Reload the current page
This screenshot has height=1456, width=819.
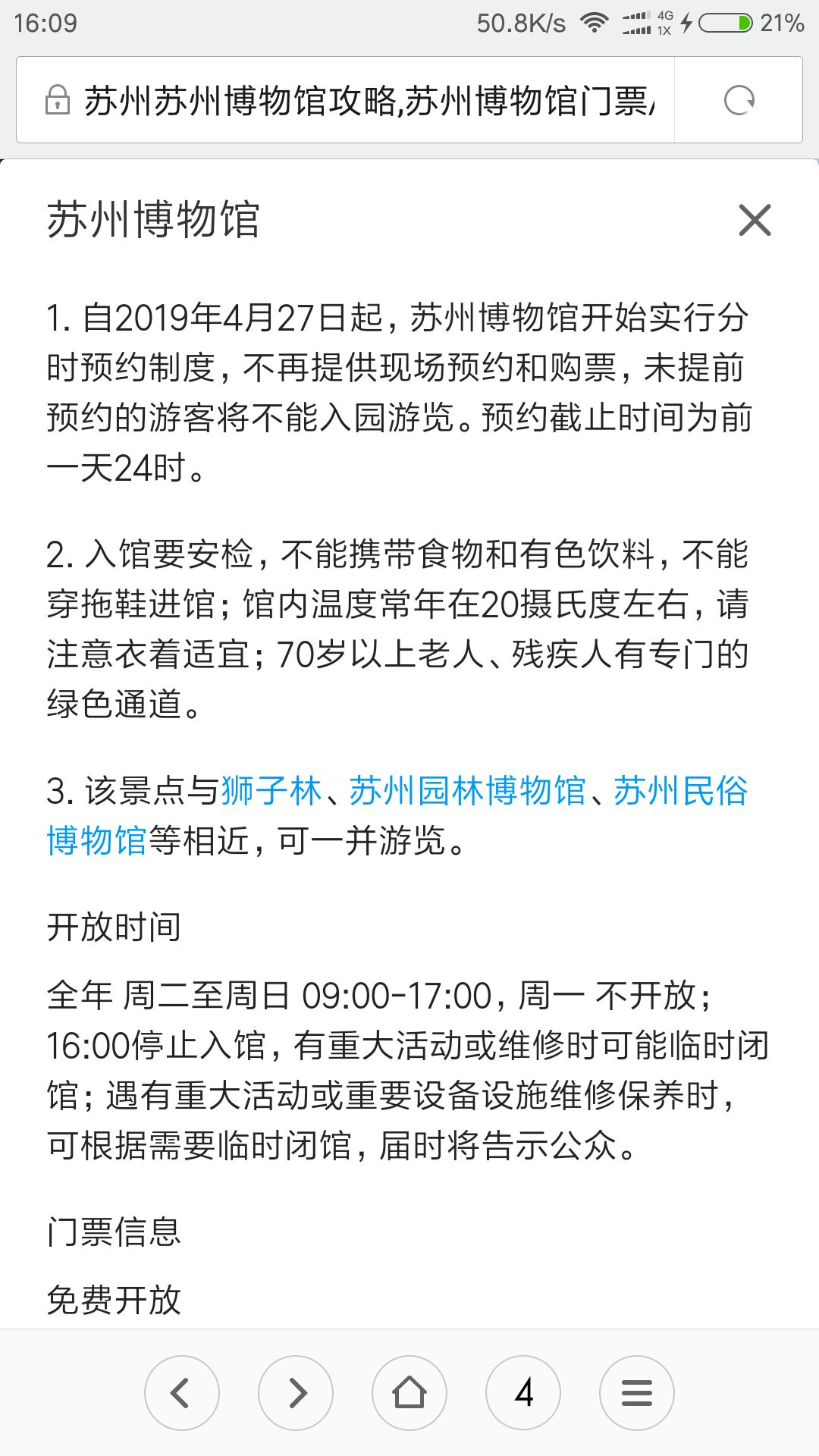pyautogui.click(x=739, y=101)
